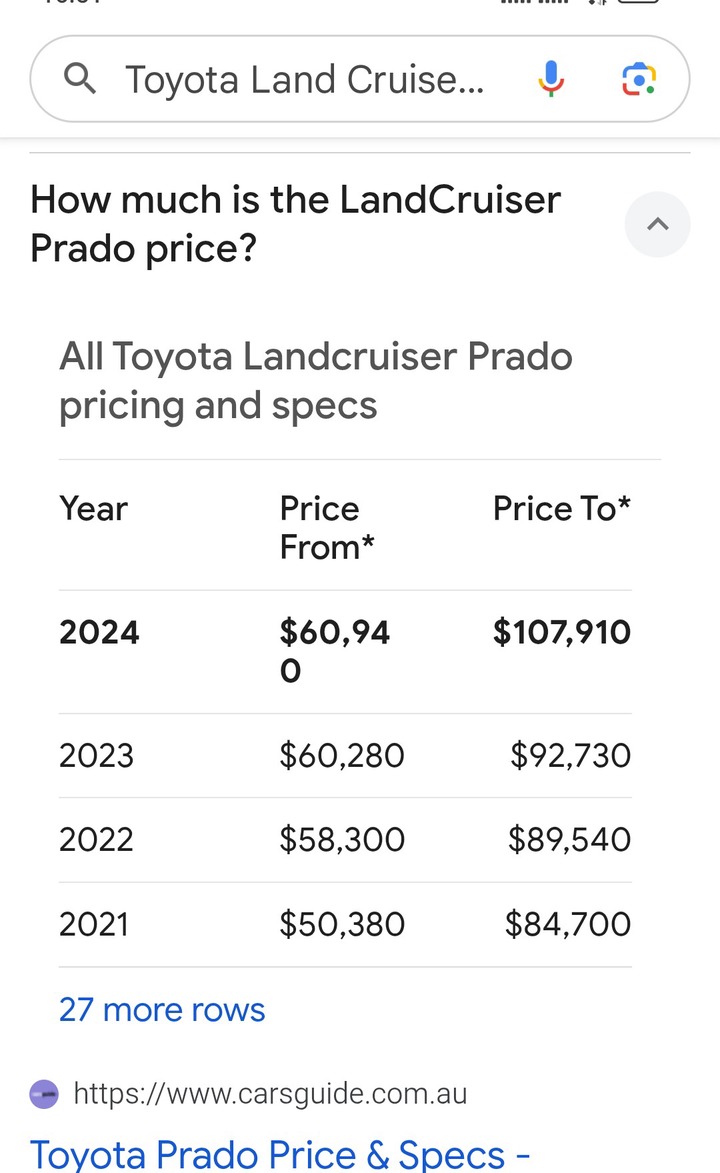
Task: Start a voice search with the microphone
Action: pos(551,79)
